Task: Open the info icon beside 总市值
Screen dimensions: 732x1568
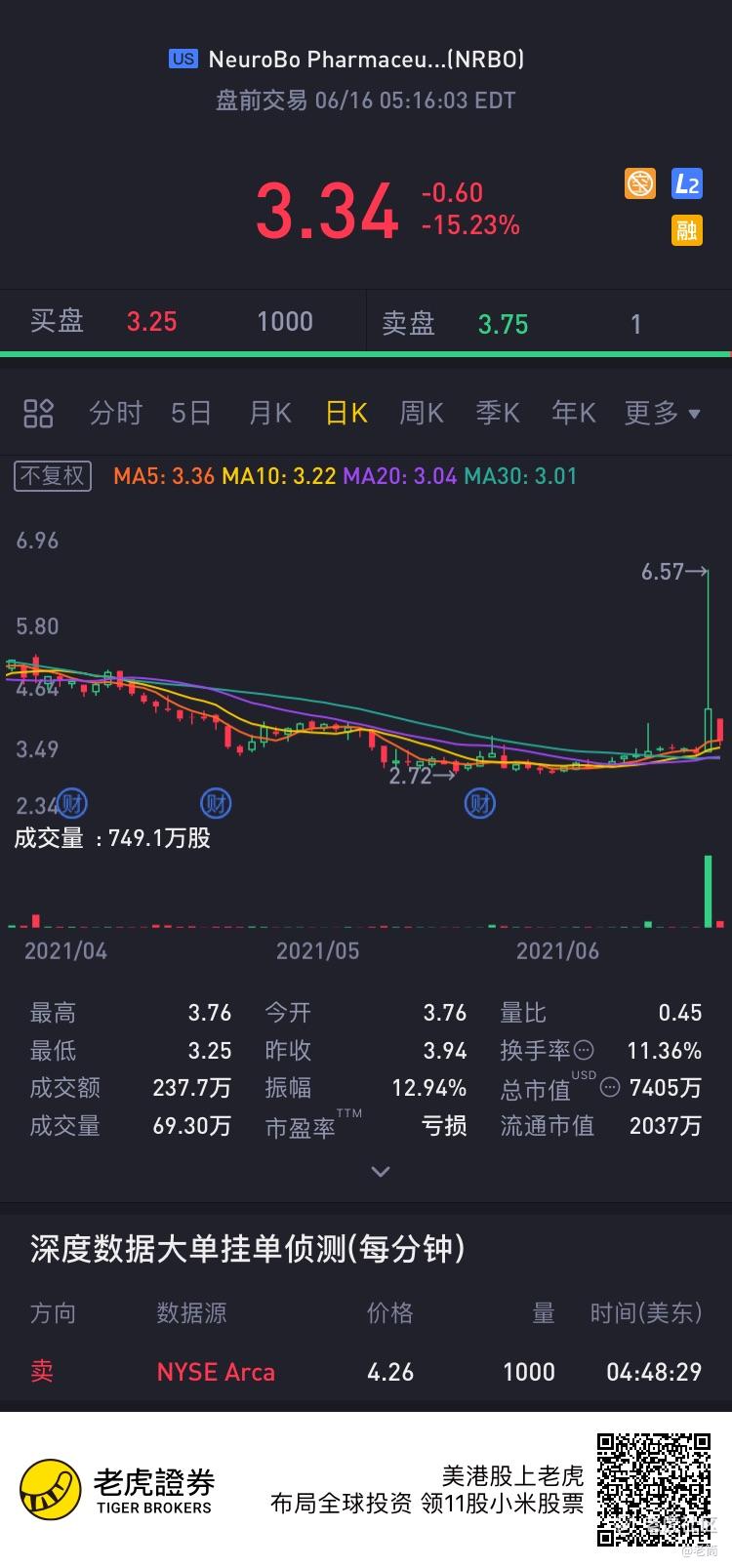Action: (609, 1088)
